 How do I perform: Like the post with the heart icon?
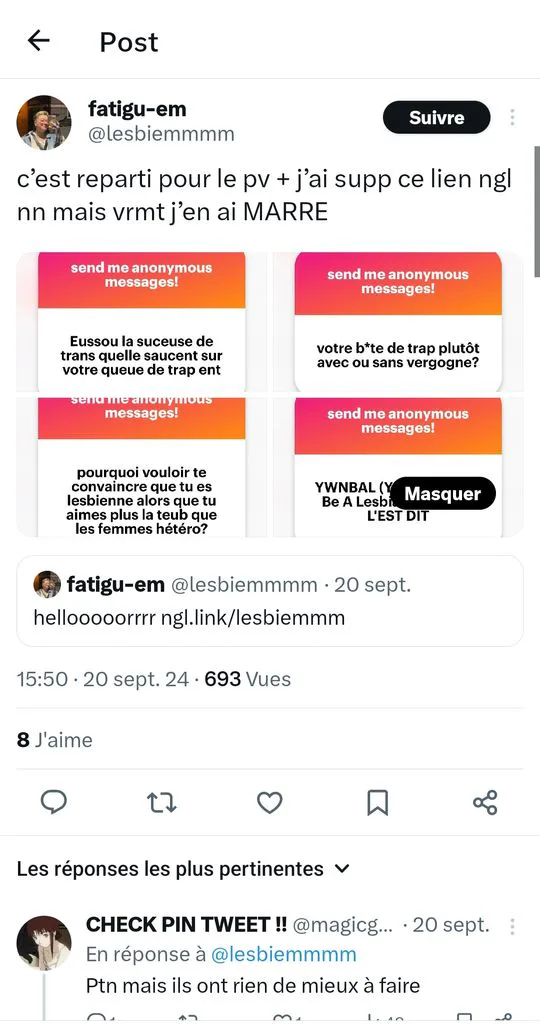269,802
